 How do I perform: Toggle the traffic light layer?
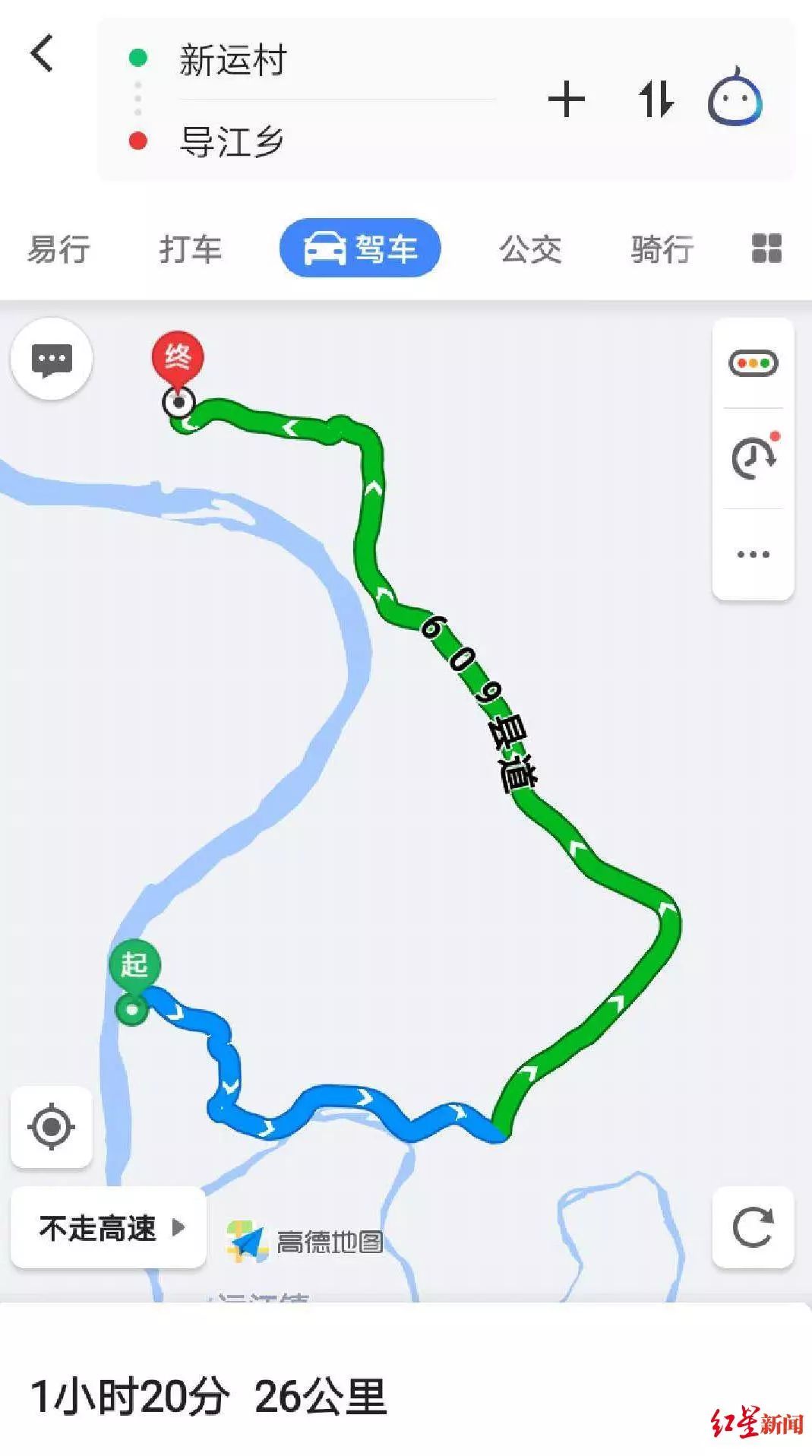[x=753, y=363]
